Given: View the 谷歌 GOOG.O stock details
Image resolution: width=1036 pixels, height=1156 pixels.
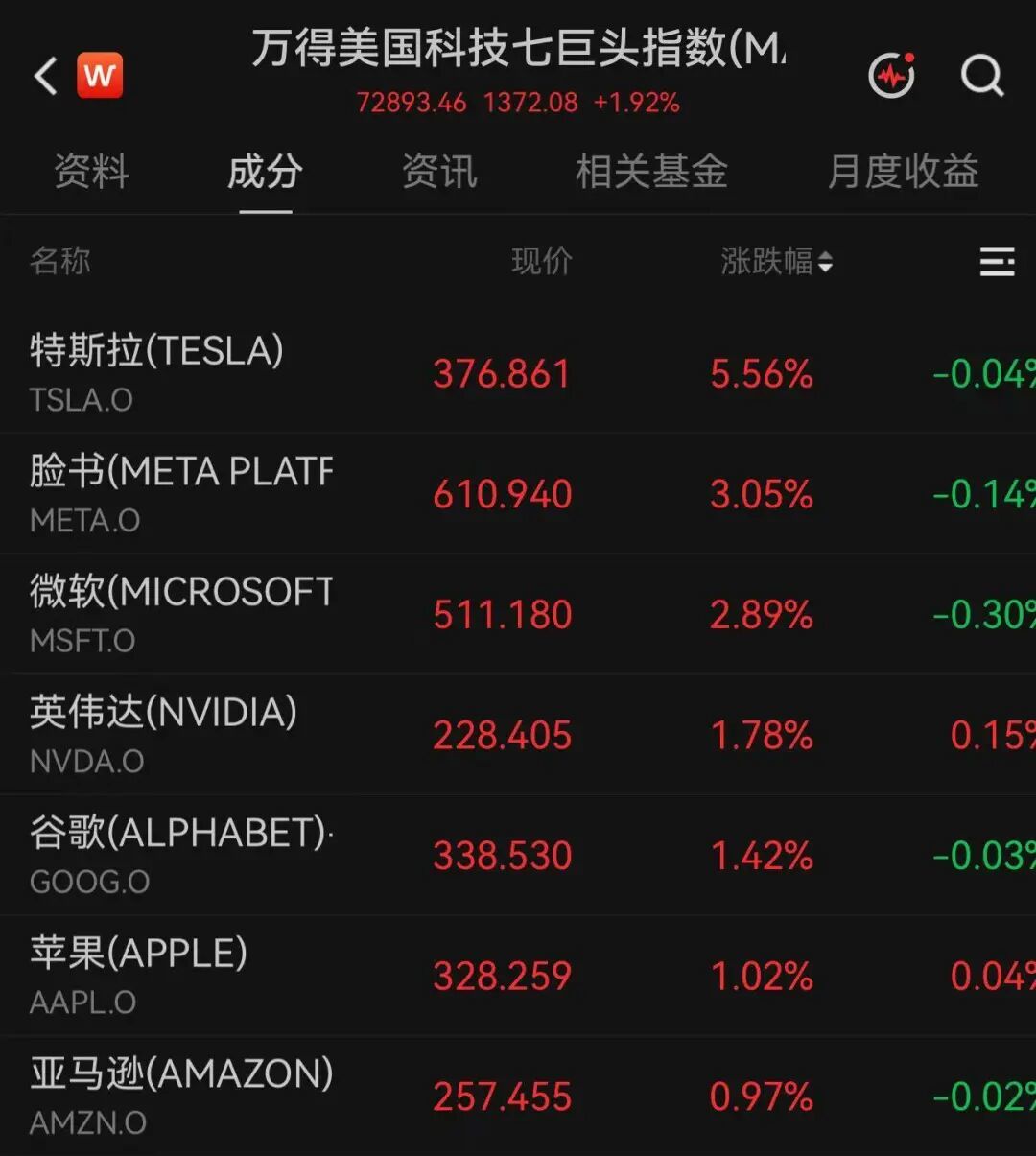Looking at the screenshot, I should pyautogui.click(x=518, y=856).
